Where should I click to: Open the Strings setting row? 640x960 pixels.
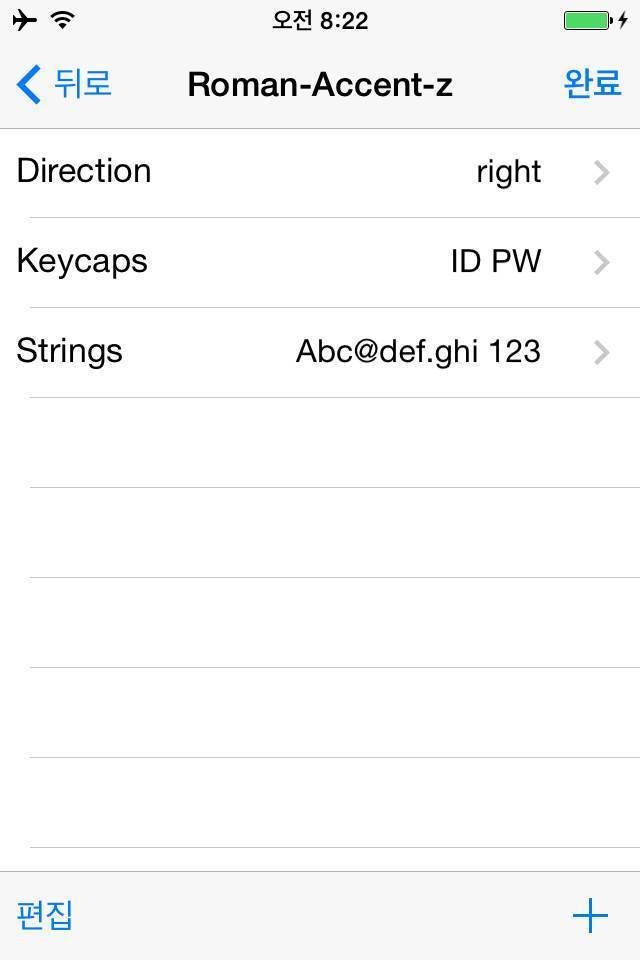coord(320,352)
